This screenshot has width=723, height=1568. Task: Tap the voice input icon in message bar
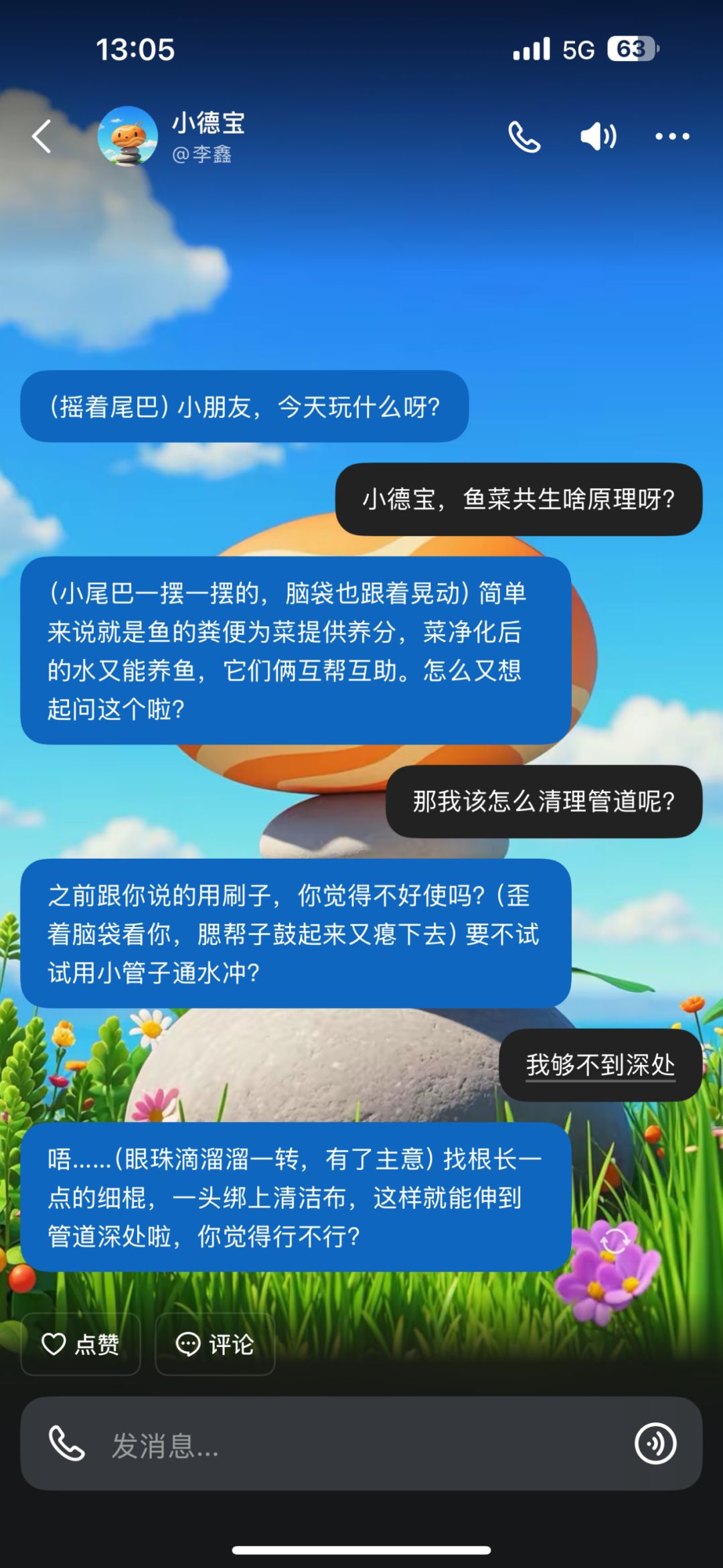(x=655, y=1443)
